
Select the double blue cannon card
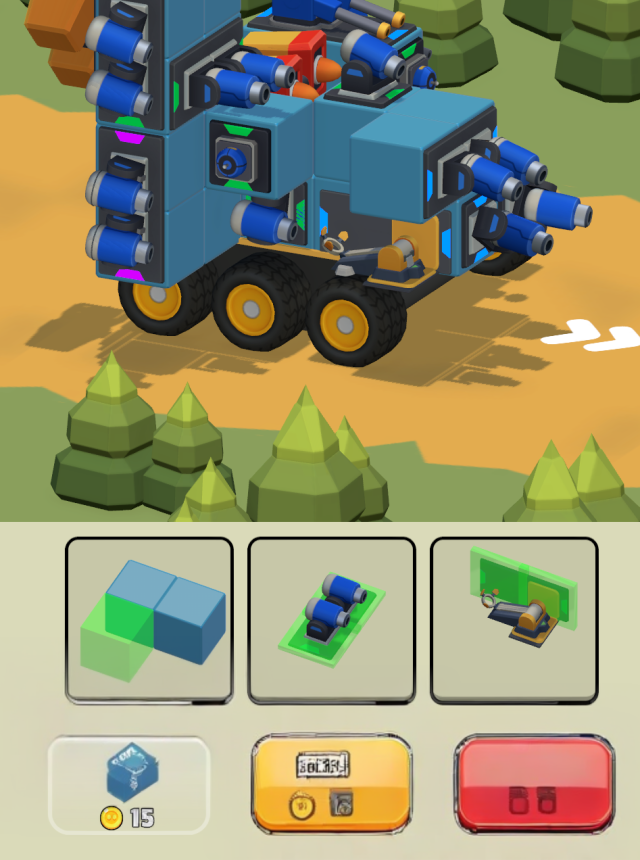click(331, 620)
